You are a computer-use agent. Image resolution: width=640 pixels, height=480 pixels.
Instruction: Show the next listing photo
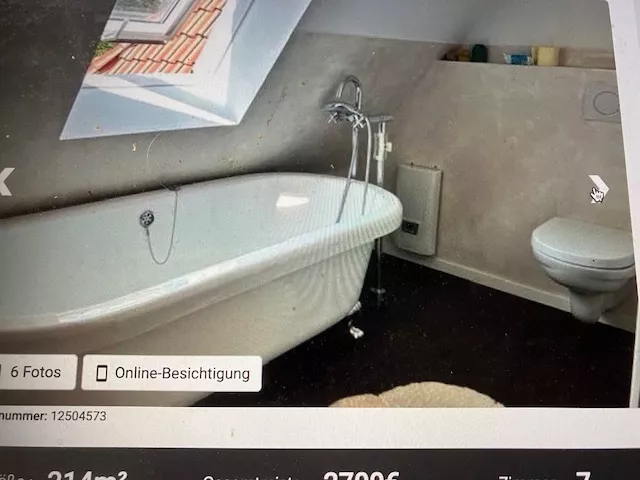coord(597,184)
